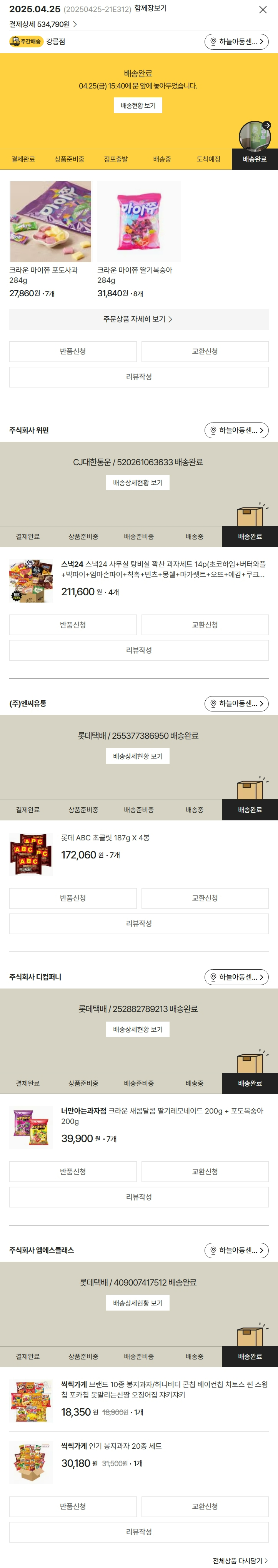
Task: Write a review for the 마이쮸 order
Action: tap(139, 377)
